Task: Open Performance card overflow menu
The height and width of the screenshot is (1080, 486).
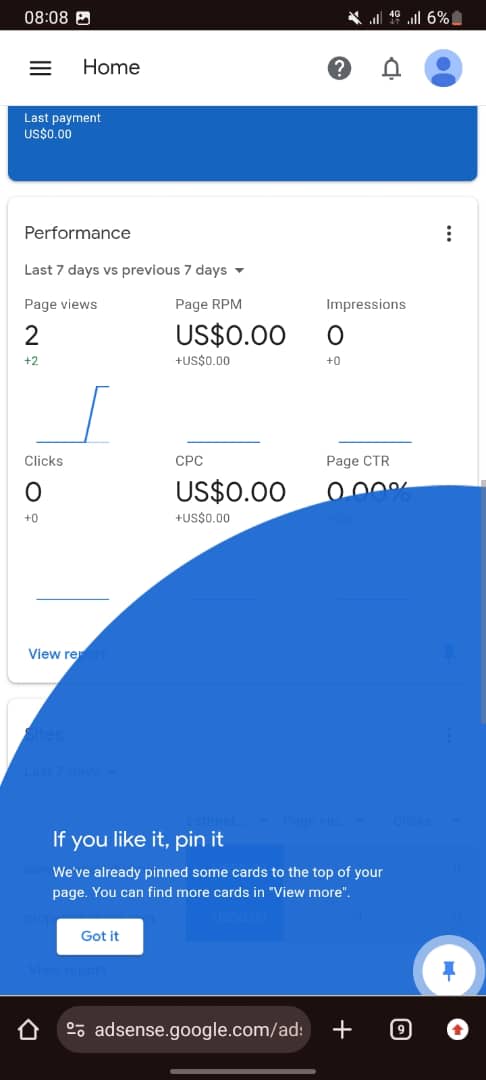Action: (x=449, y=233)
